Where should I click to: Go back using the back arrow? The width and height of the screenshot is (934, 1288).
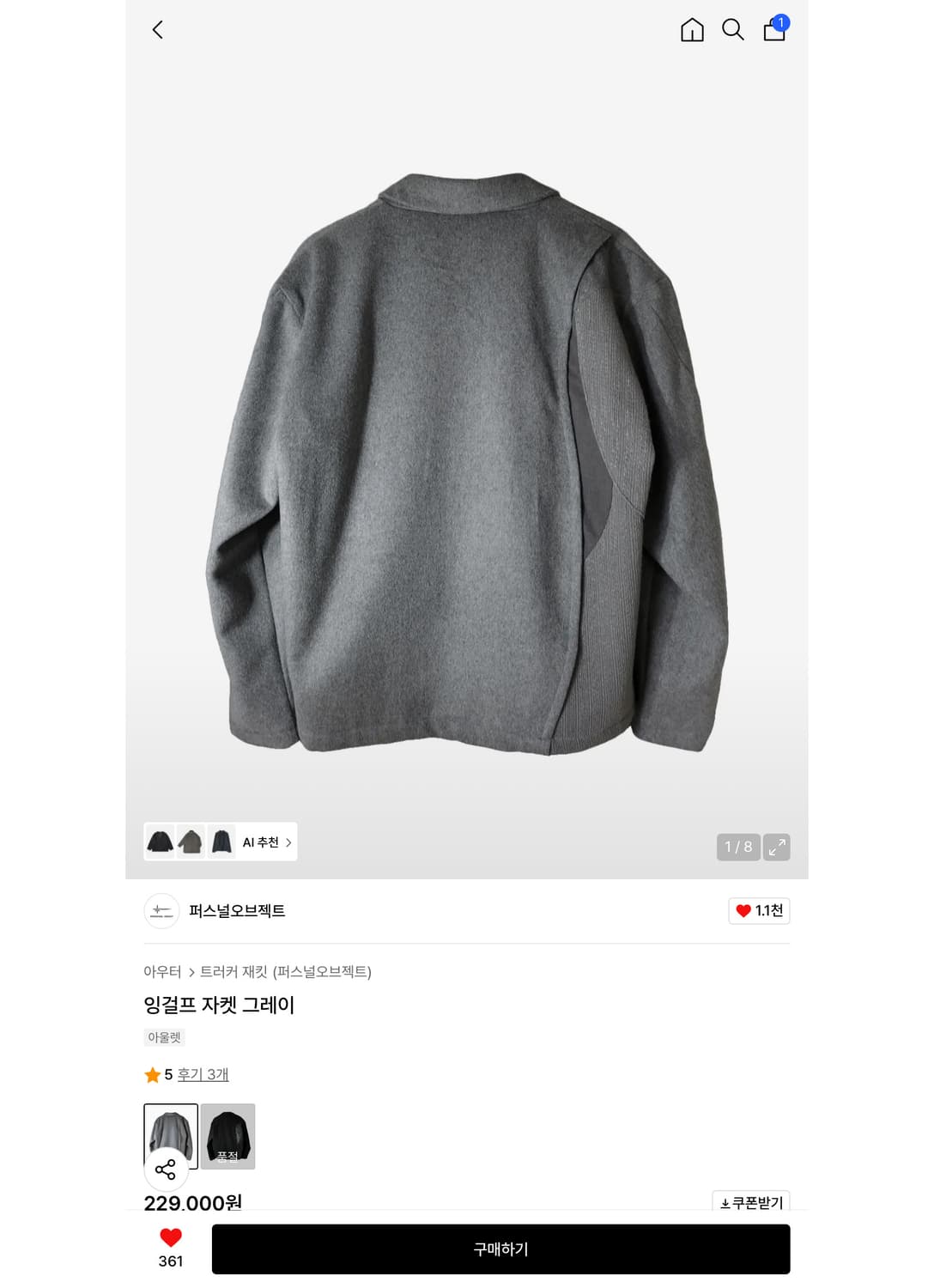point(156,30)
